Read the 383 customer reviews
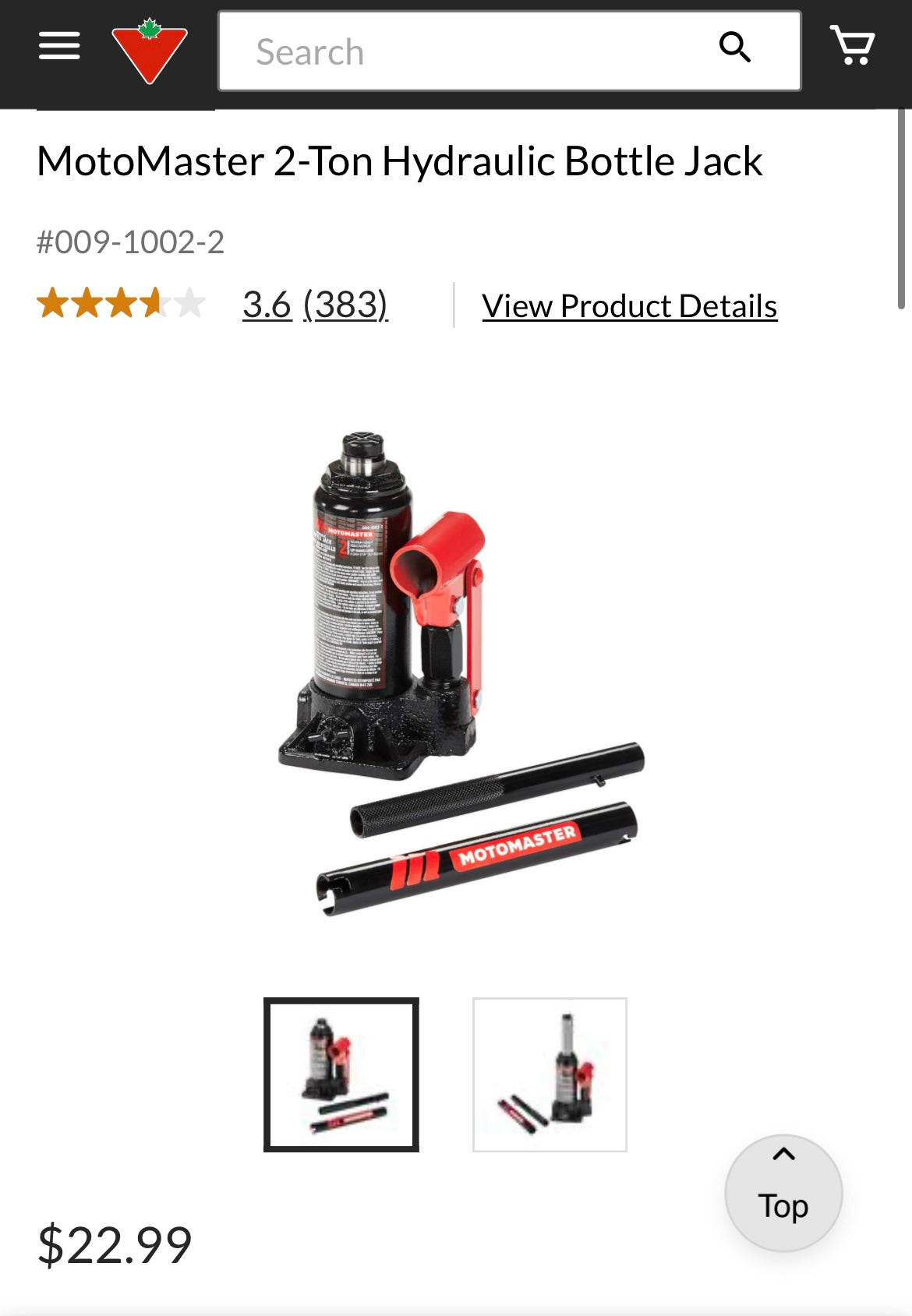912x1316 pixels. (x=345, y=305)
